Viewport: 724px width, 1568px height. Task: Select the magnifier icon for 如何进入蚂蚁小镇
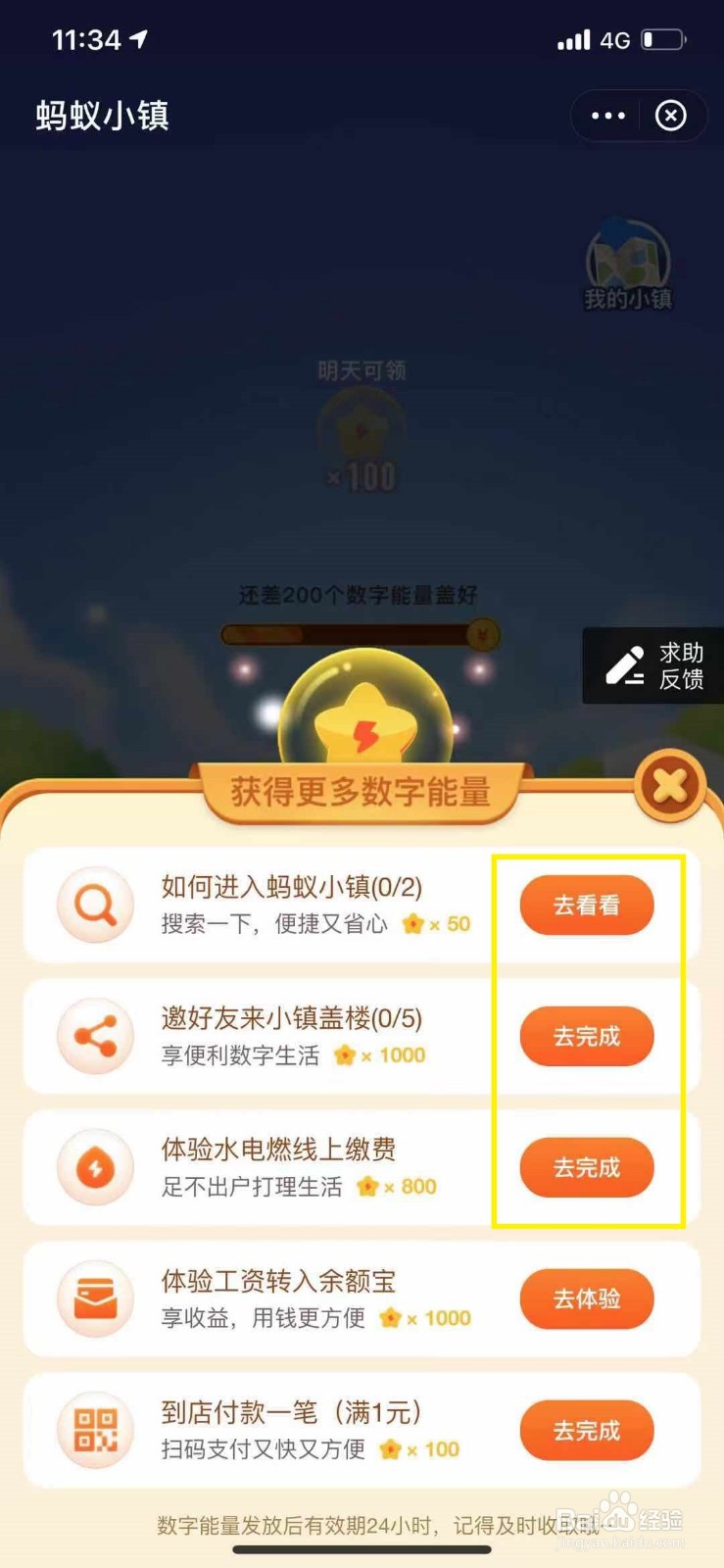click(95, 904)
